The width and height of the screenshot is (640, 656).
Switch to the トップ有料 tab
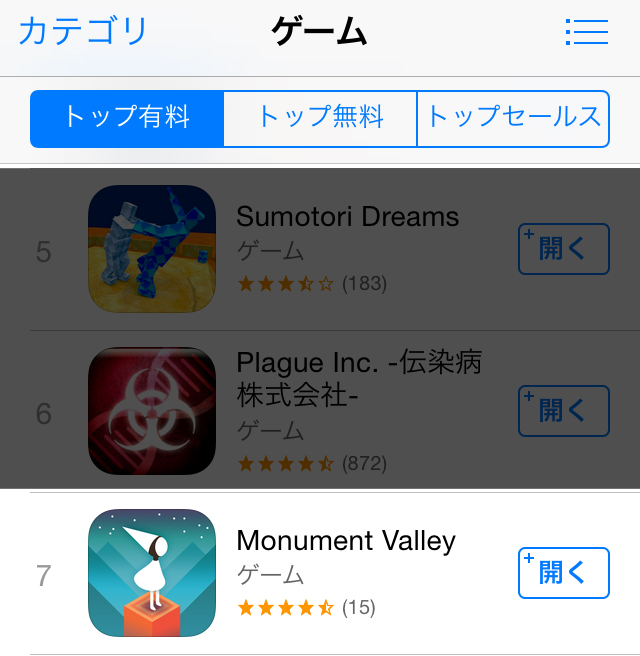(x=127, y=118)
